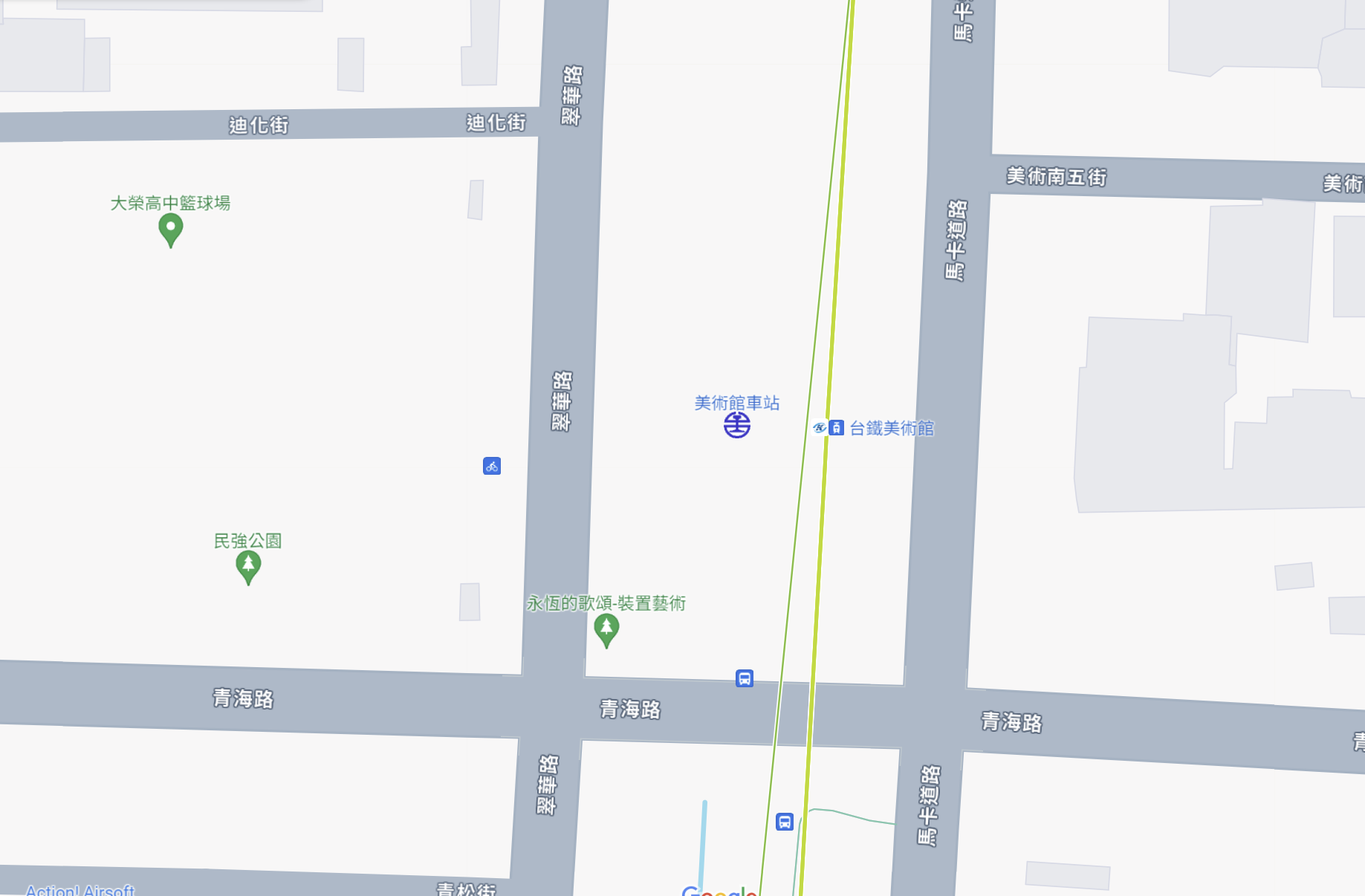Viewport: 1365px width, 896px height.
Task: Select the 民強公園 park marker
Action: (x=248, y=567)
